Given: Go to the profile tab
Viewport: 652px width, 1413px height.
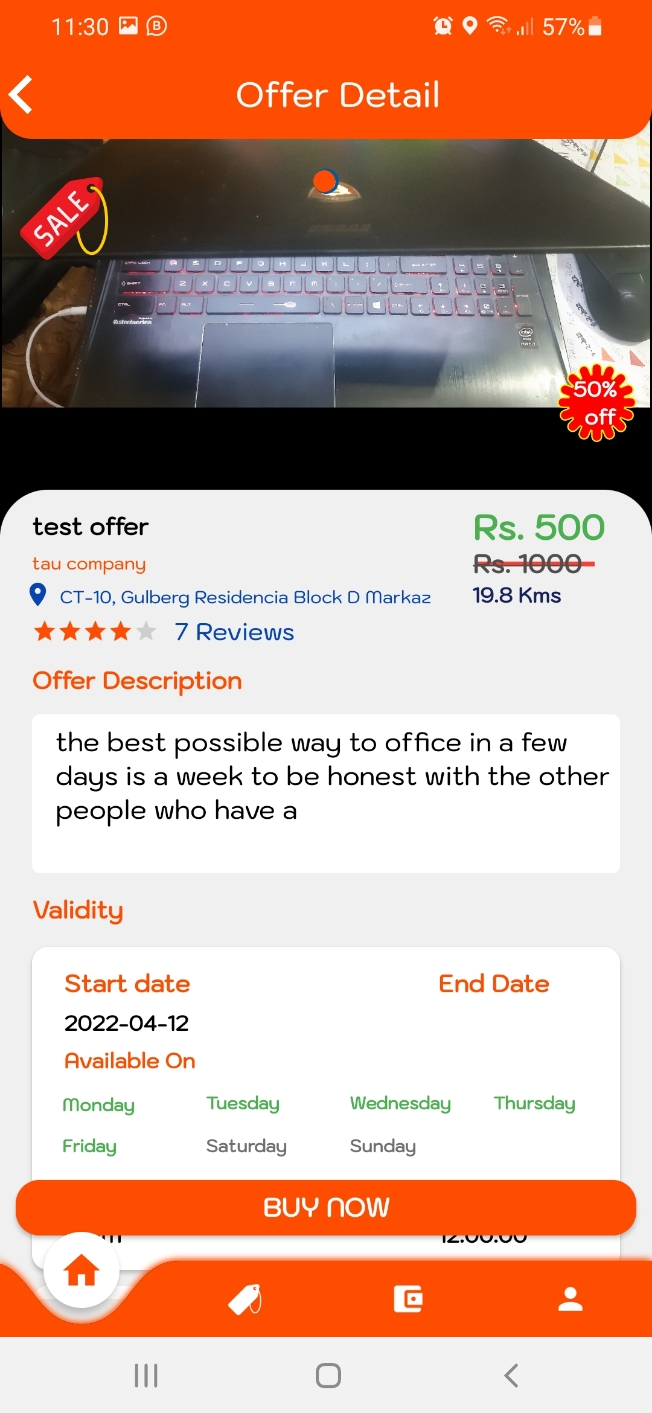Looking at the screenshot, I should pyautogui.click(x=570, y=1299).
